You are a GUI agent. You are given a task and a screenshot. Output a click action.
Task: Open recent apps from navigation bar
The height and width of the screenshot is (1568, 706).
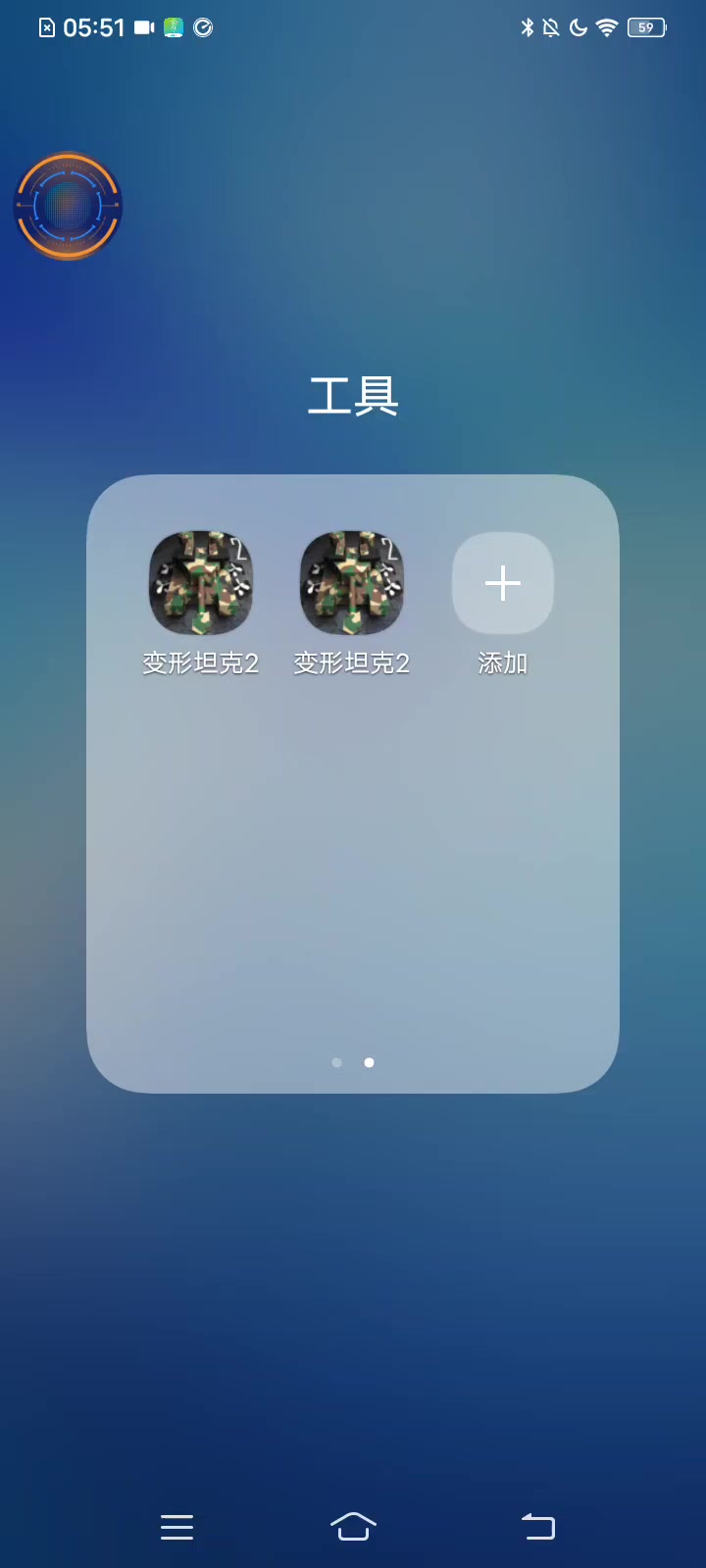(x=176, y=1527)
